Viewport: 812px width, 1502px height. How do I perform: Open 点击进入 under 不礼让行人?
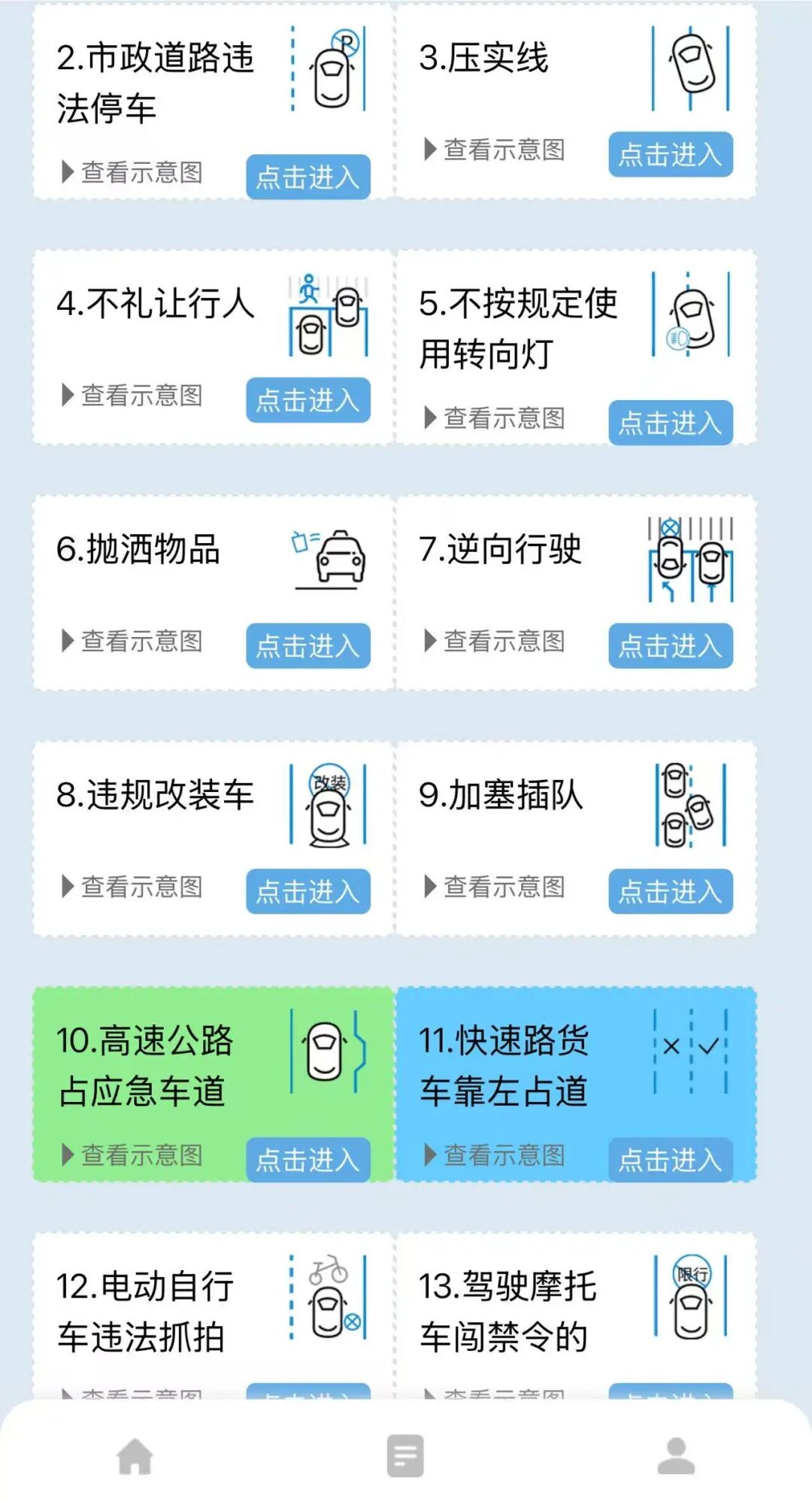[308, 400]
